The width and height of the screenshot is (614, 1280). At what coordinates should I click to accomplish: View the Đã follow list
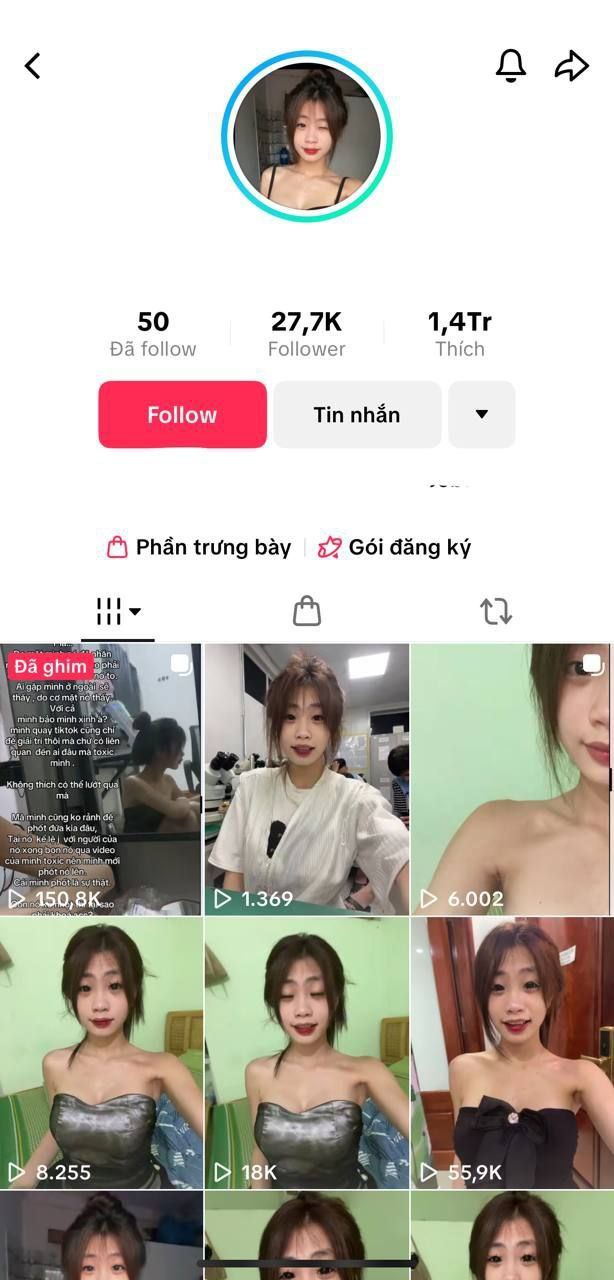click(x=153, y=334)
